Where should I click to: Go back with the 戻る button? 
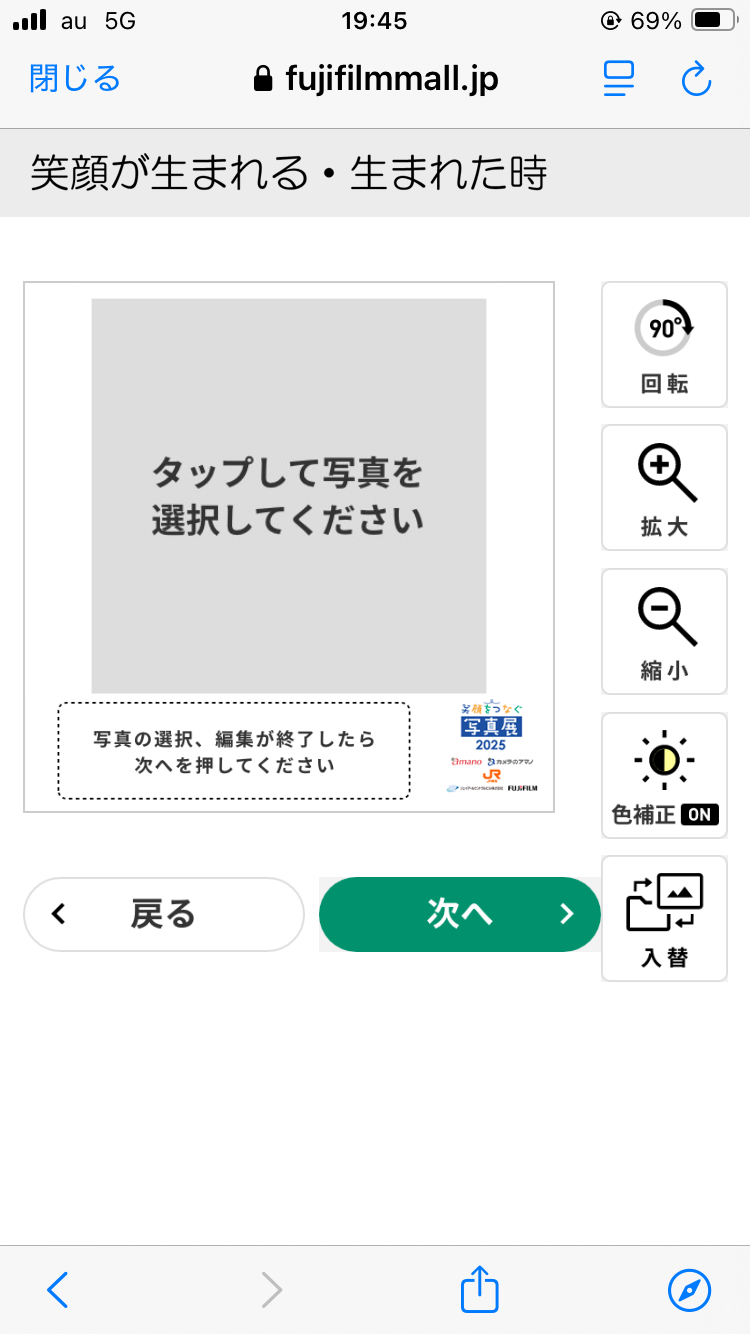[x=163, y=914]
